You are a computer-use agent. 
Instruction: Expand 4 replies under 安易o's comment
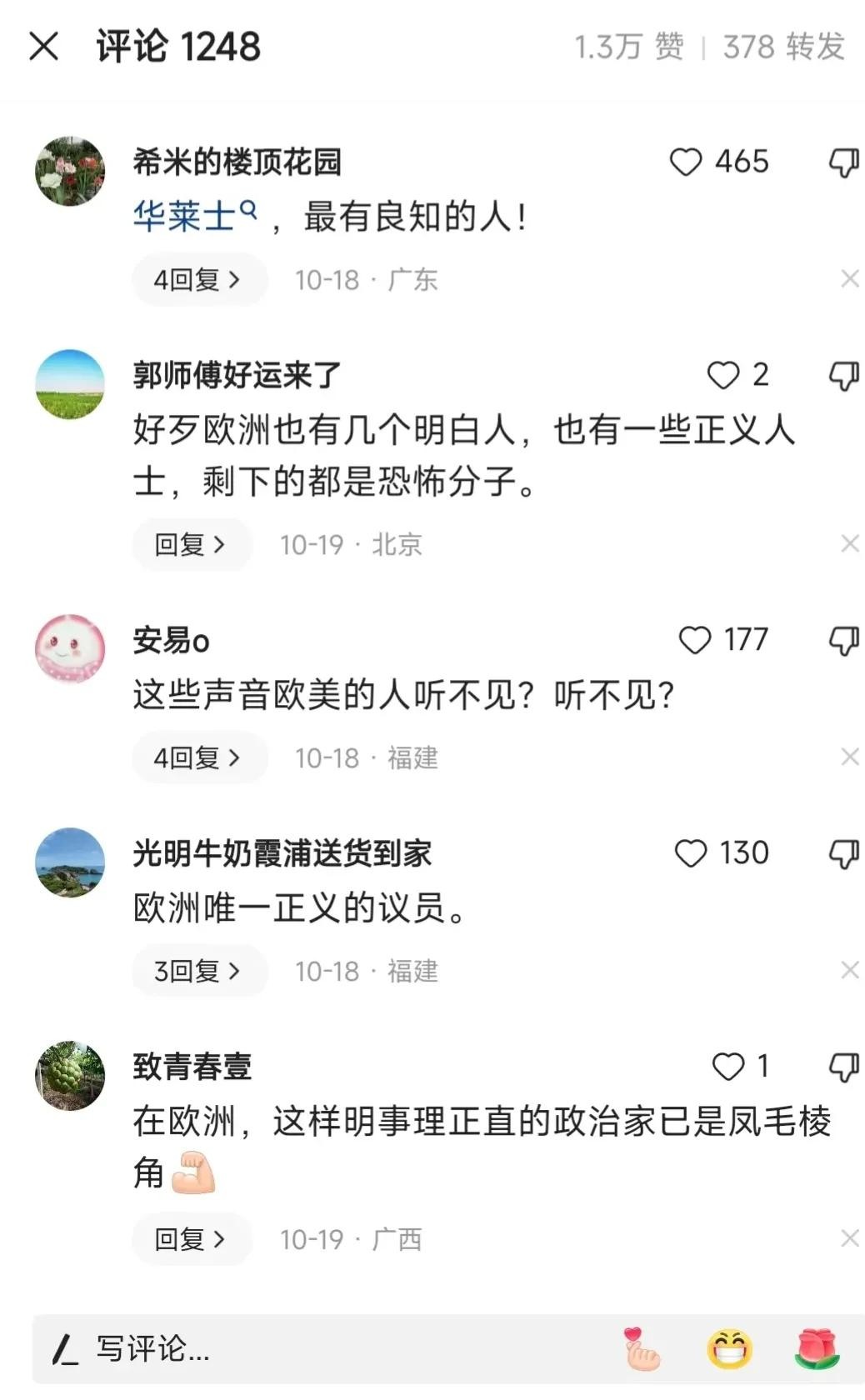coord(198,758)
